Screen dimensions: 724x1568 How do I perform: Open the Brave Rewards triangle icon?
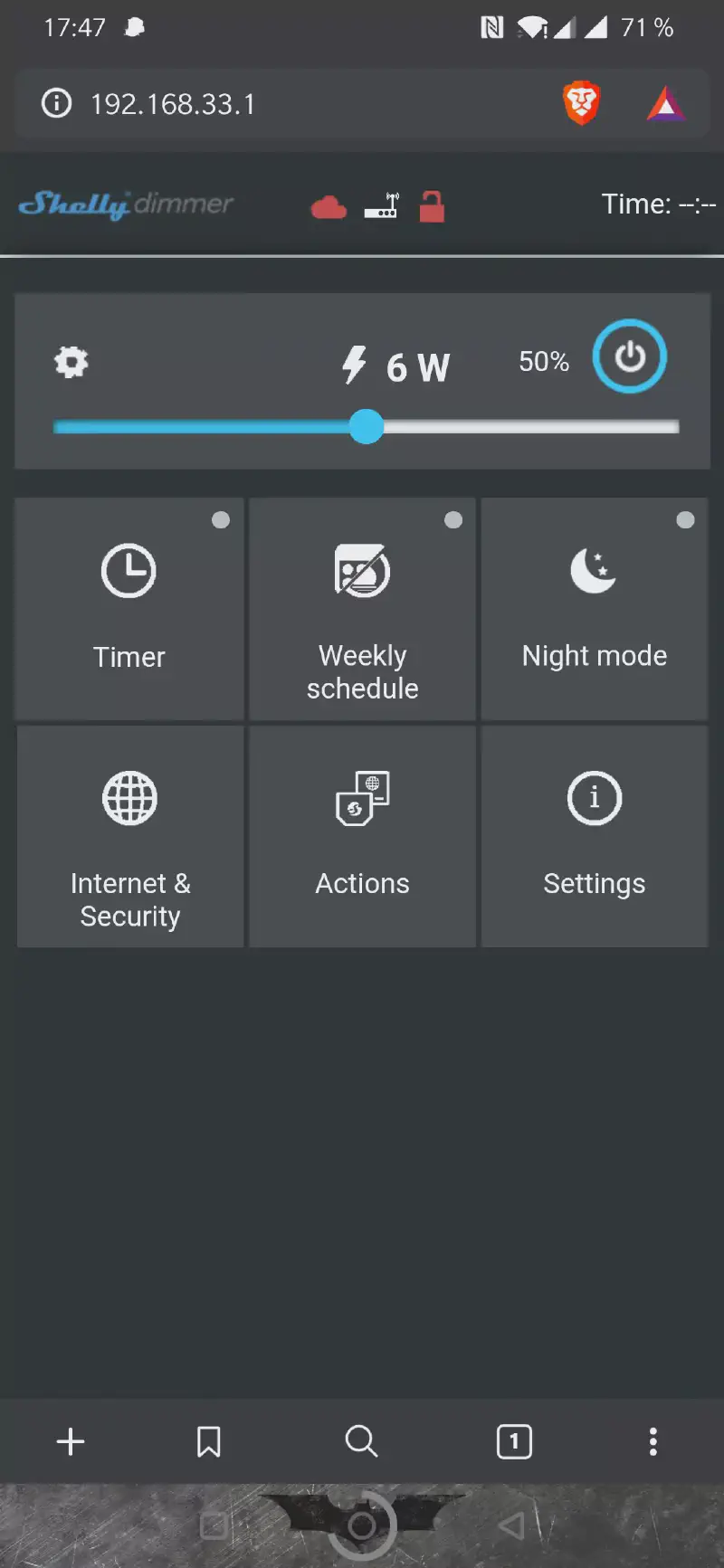coord(666,104)
